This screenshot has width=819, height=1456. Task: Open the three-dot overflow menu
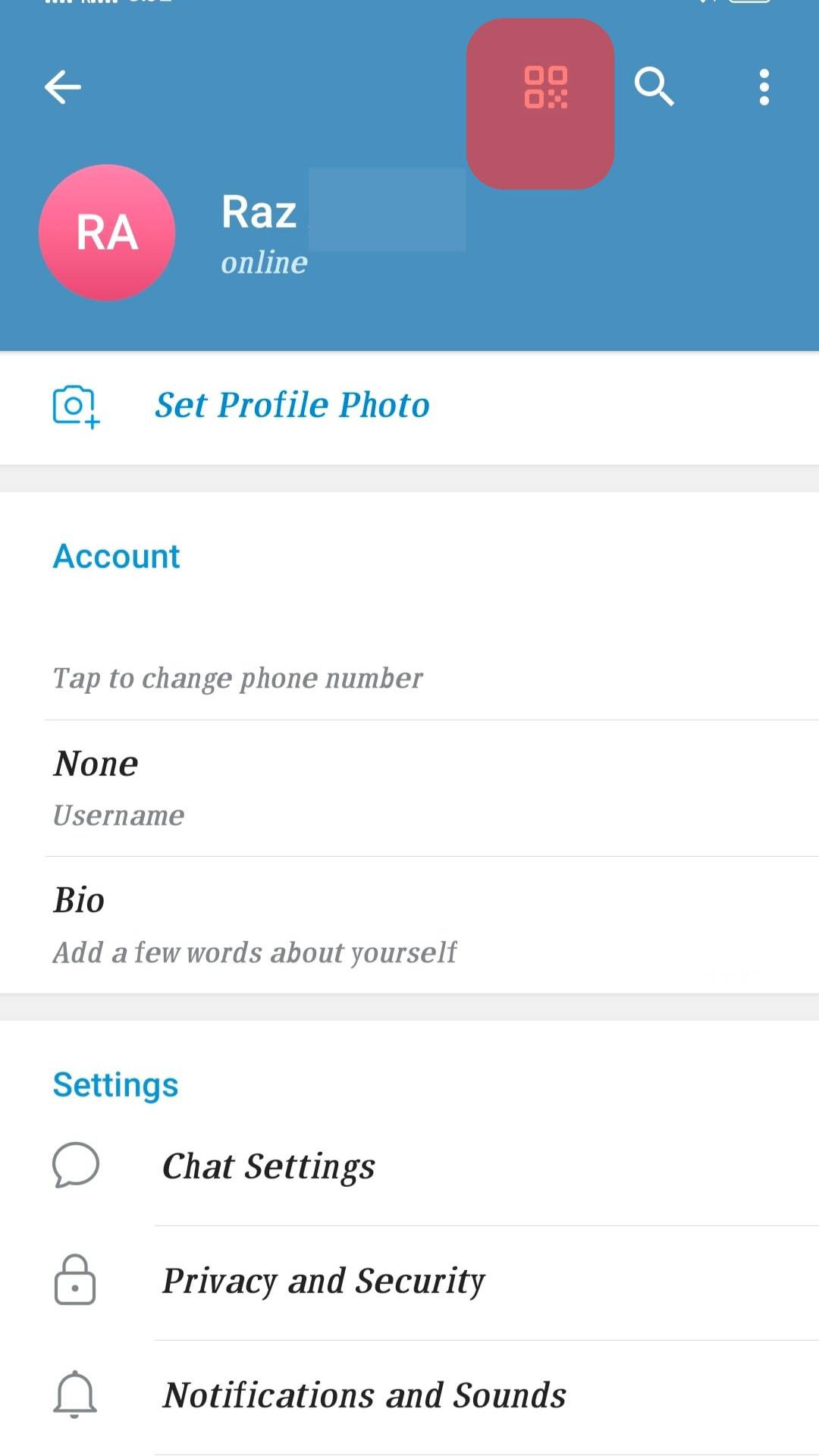[x=764, y=87]
